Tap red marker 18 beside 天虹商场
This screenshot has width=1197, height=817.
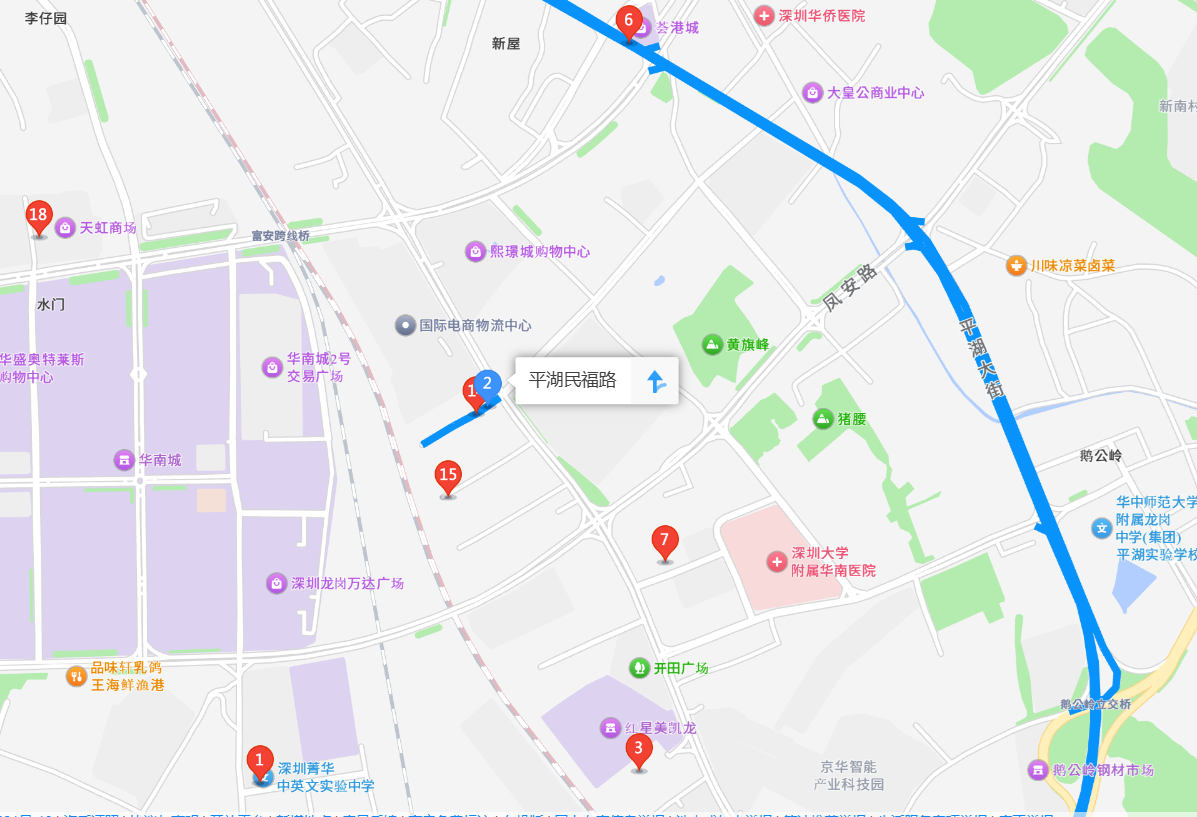pos(38,216)
